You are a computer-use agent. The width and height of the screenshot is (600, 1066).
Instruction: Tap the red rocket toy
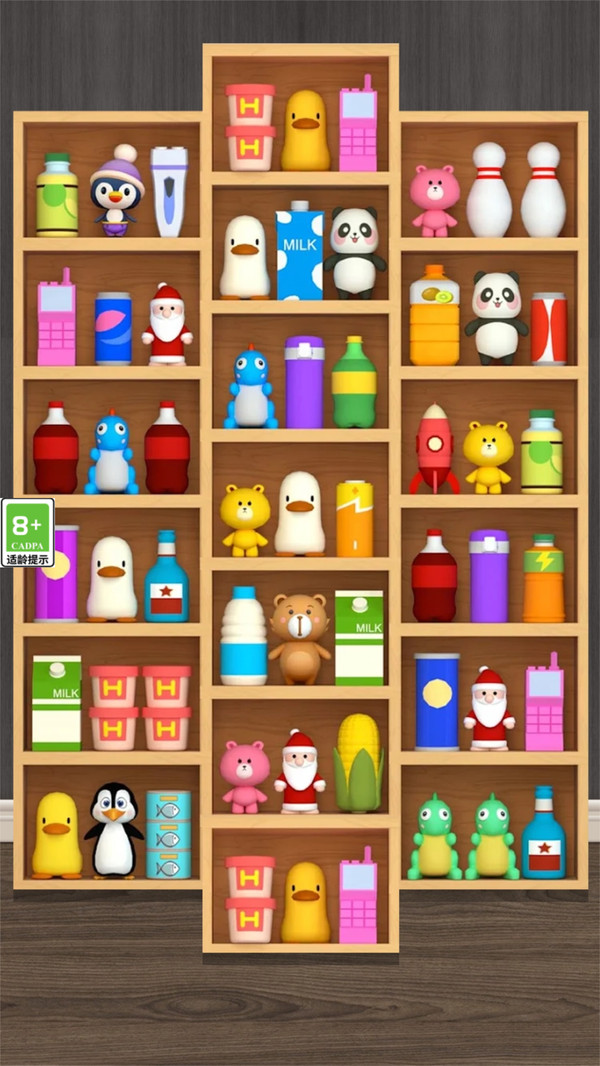coord(434,449)
